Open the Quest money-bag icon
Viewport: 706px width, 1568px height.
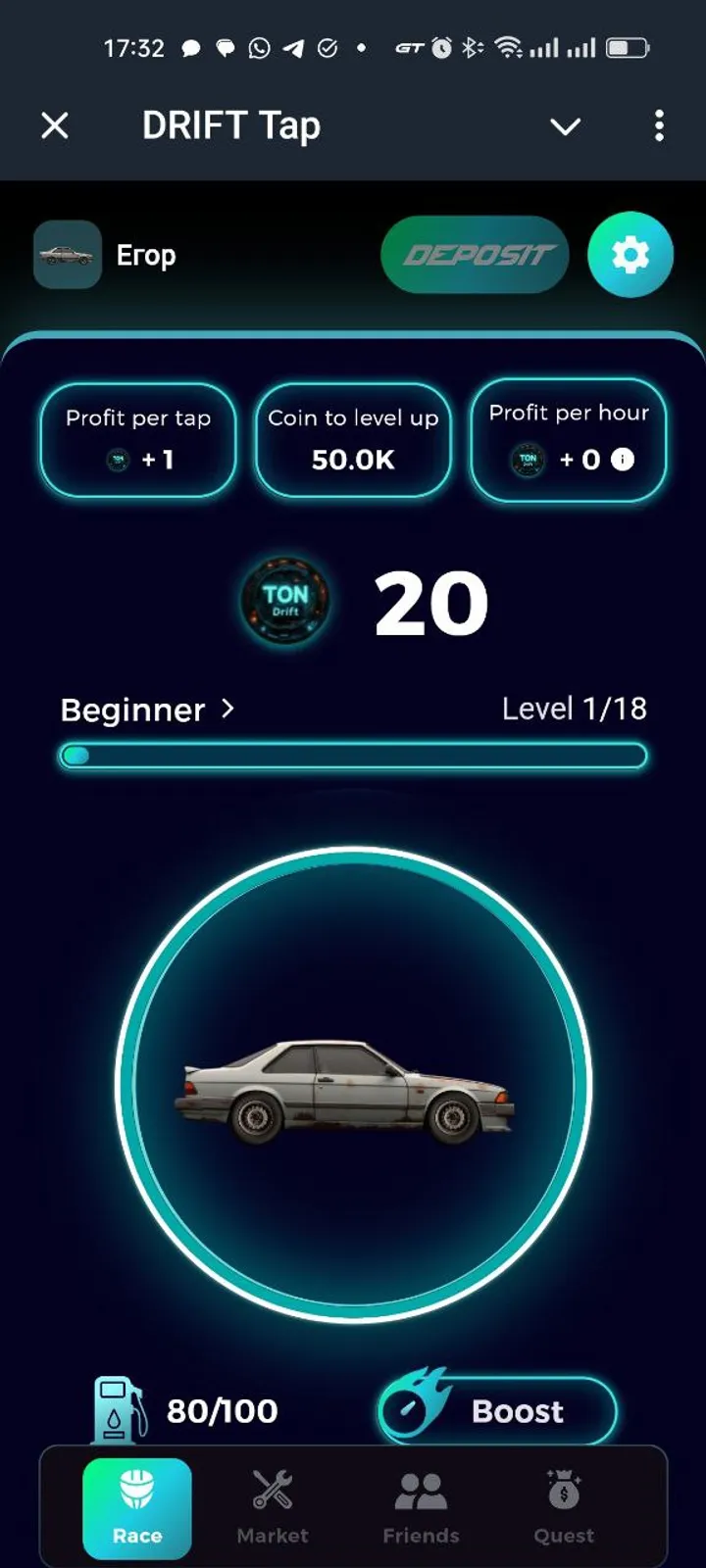click(x=564, y=1491)
